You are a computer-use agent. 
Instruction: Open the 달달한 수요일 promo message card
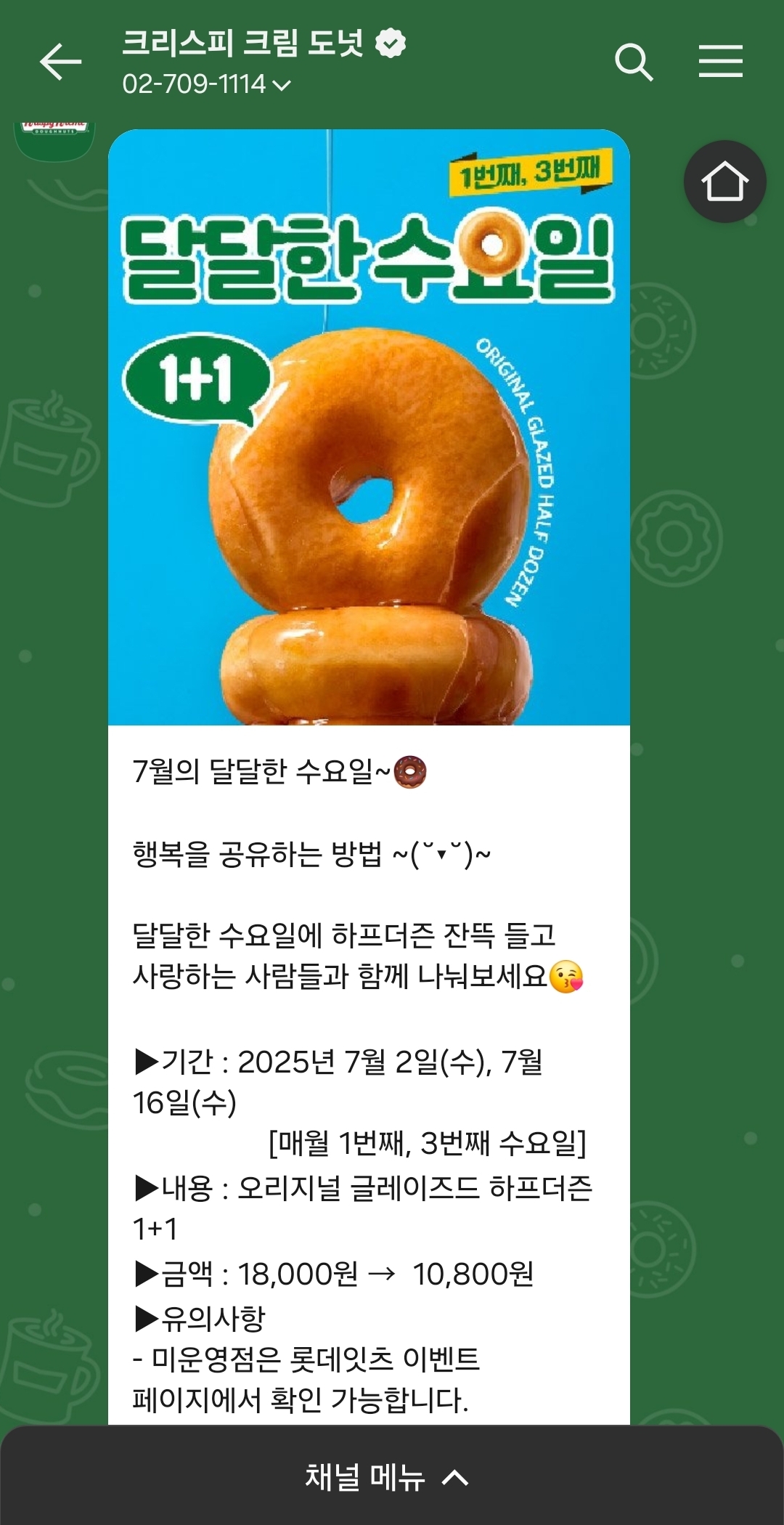pos(369,428)
